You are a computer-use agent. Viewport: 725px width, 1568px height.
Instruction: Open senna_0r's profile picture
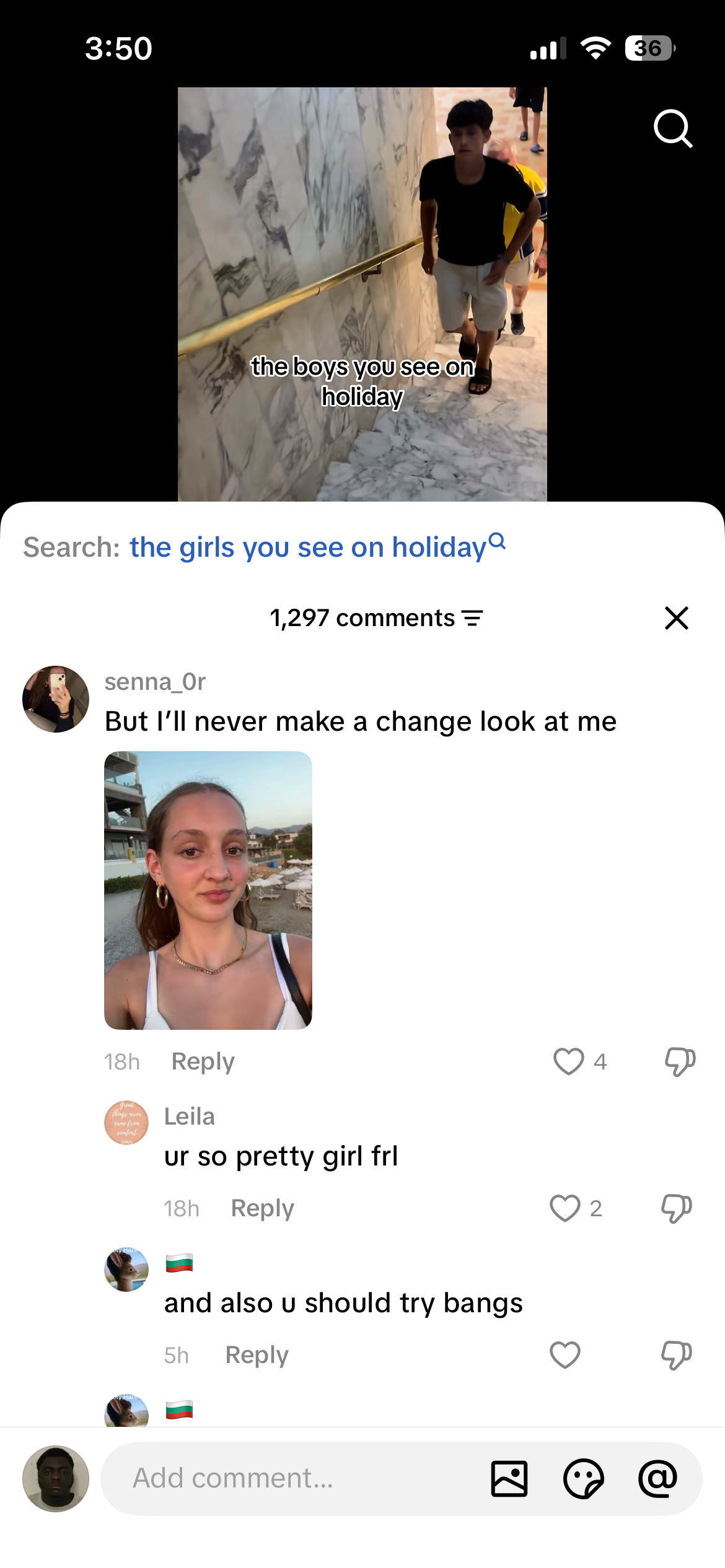click(56, 699)
